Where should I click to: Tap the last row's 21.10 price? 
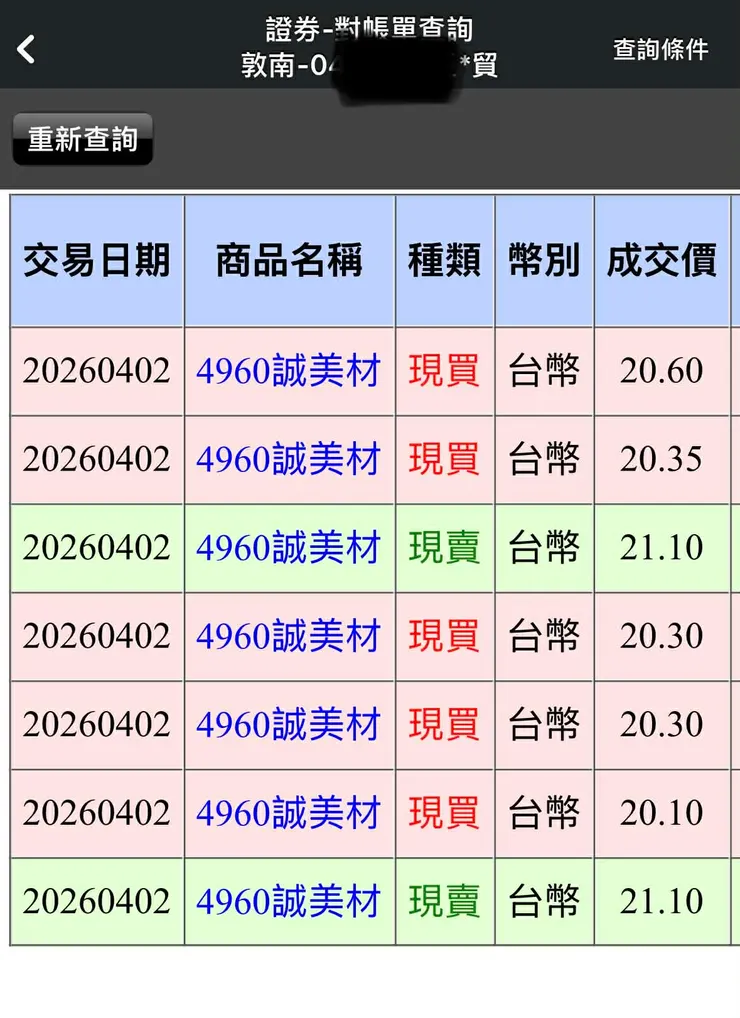tap(661, 900)
